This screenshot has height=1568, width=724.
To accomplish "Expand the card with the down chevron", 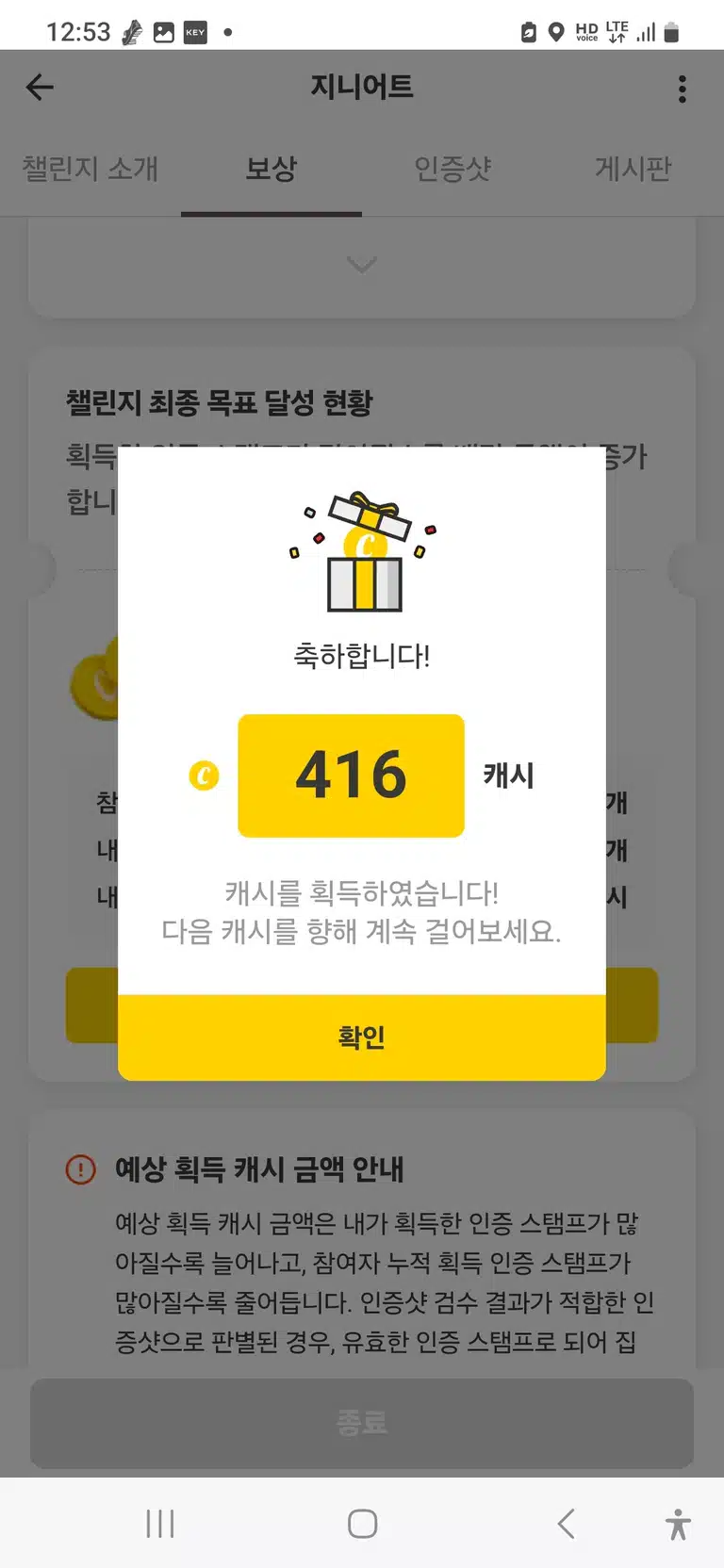I will tap(362, 264).
